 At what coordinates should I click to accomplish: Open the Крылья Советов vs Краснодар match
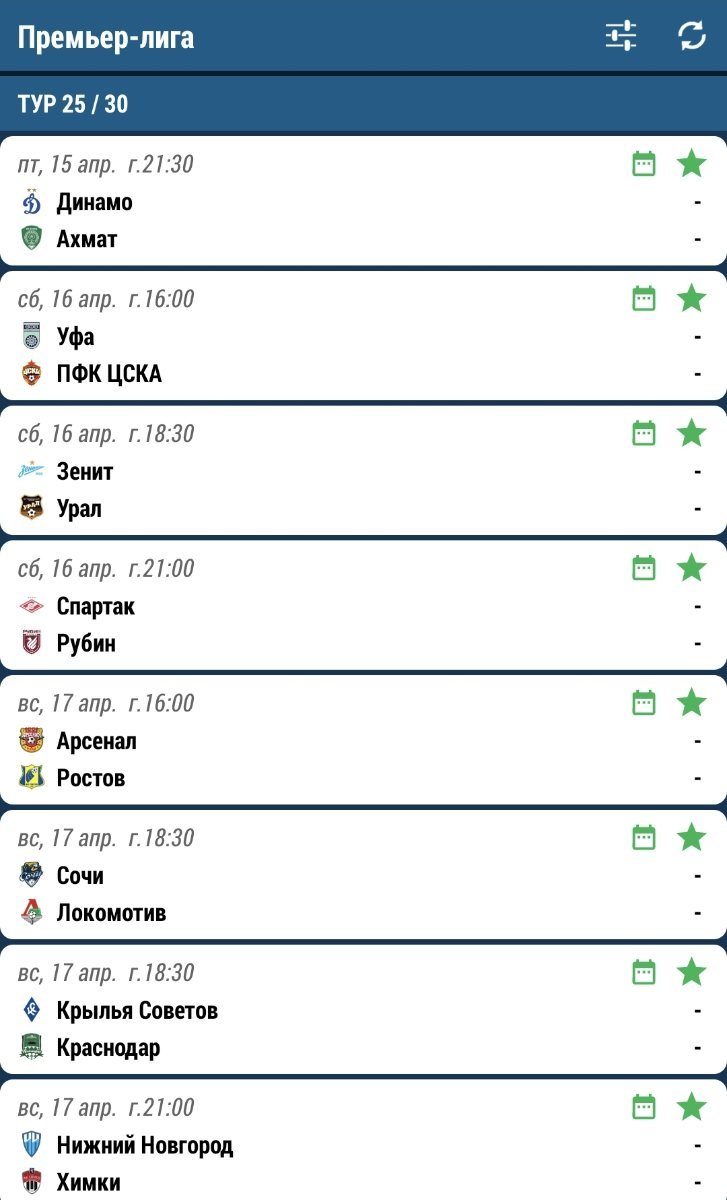click(300, 1030)
